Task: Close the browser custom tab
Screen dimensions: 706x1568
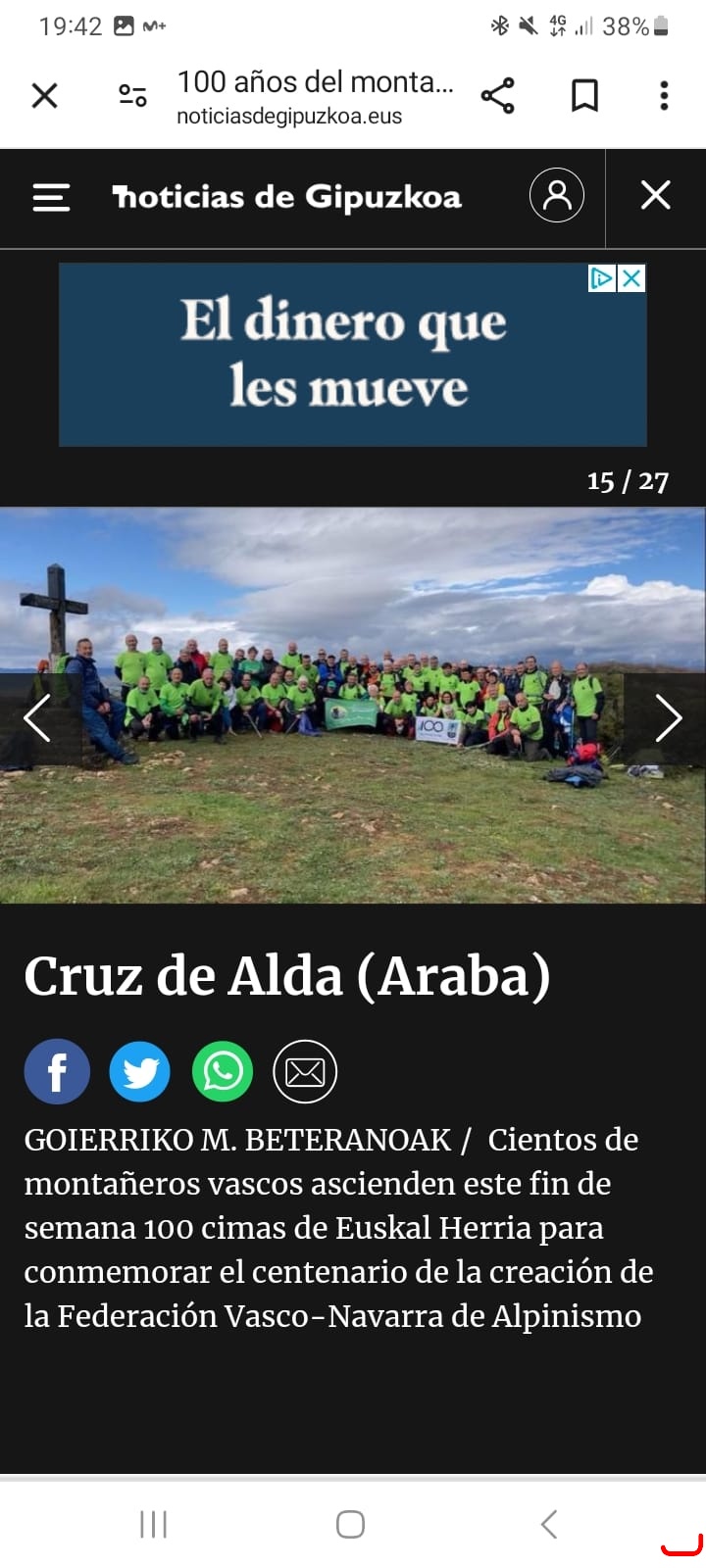Action: click(x=45, y=96)
